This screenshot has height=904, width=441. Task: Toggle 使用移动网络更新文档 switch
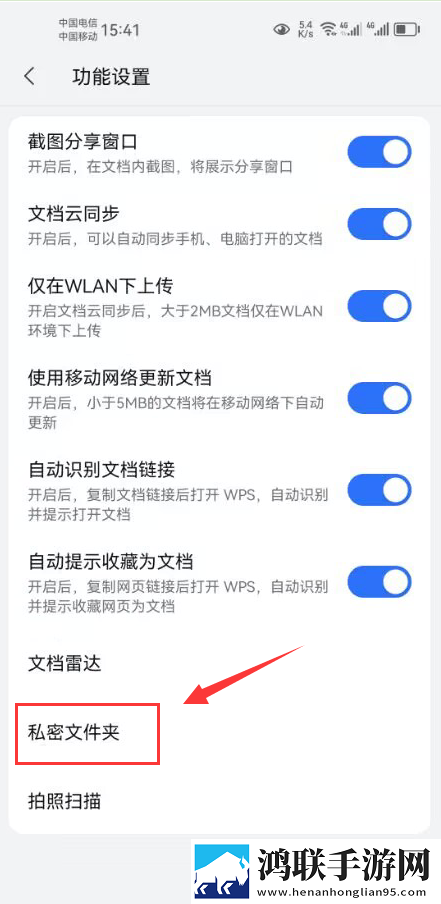pyautogui.click(x=379, y=398)
